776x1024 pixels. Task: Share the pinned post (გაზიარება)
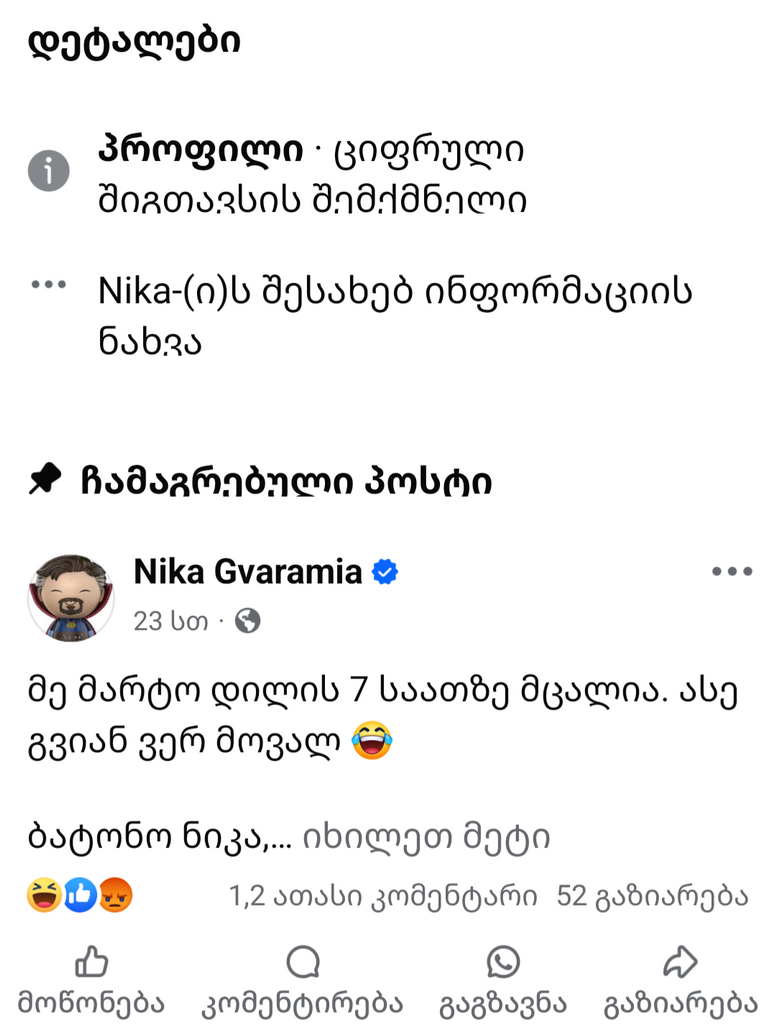680,980
